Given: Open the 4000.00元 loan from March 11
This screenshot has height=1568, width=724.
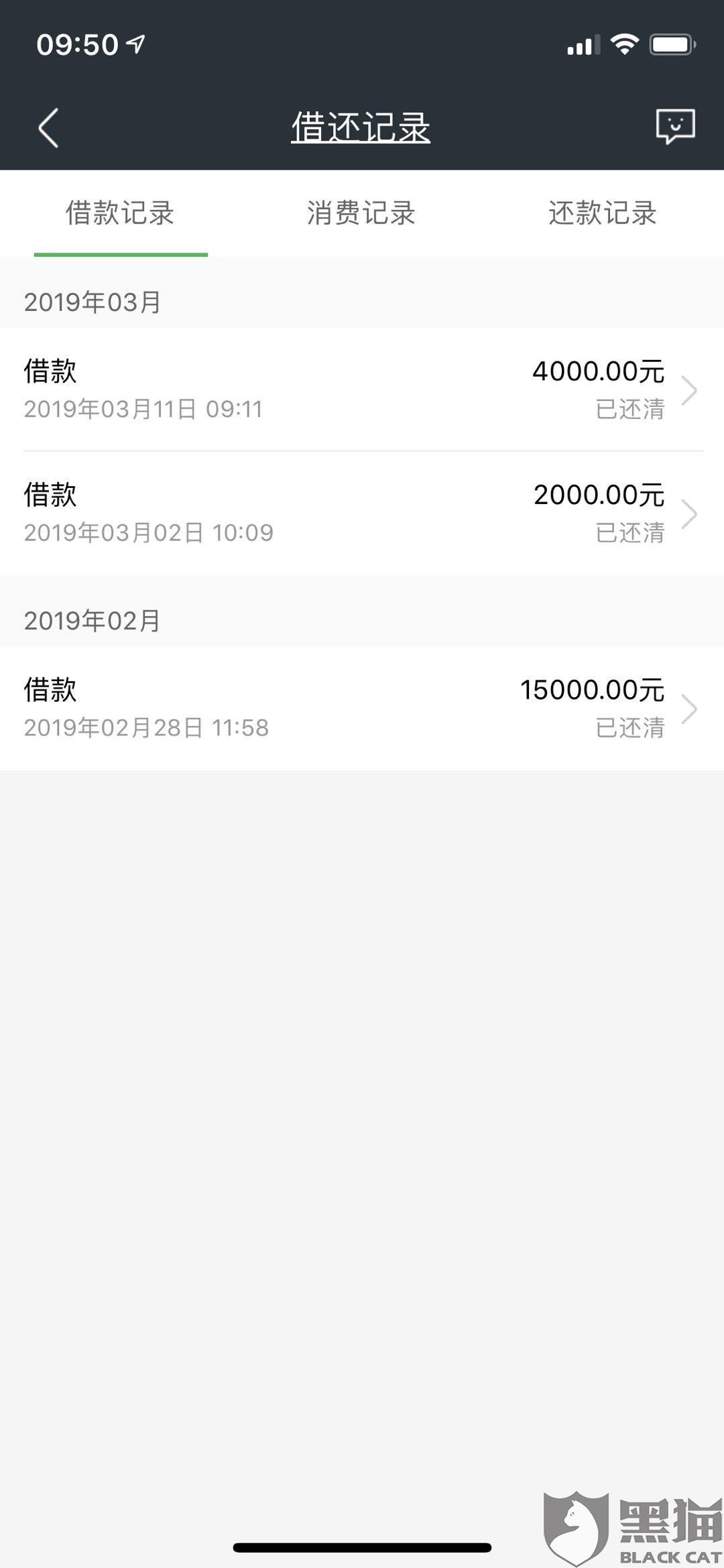Looking at the screenshot, I should pos(362,389).
